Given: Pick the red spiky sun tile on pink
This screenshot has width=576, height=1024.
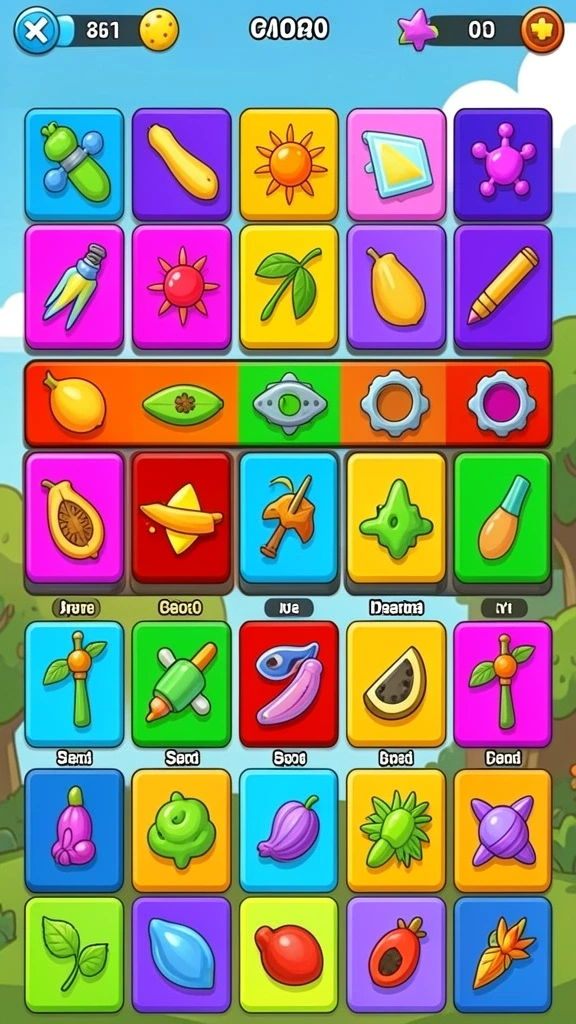Looking at the screenshot, I should [182, 286].
